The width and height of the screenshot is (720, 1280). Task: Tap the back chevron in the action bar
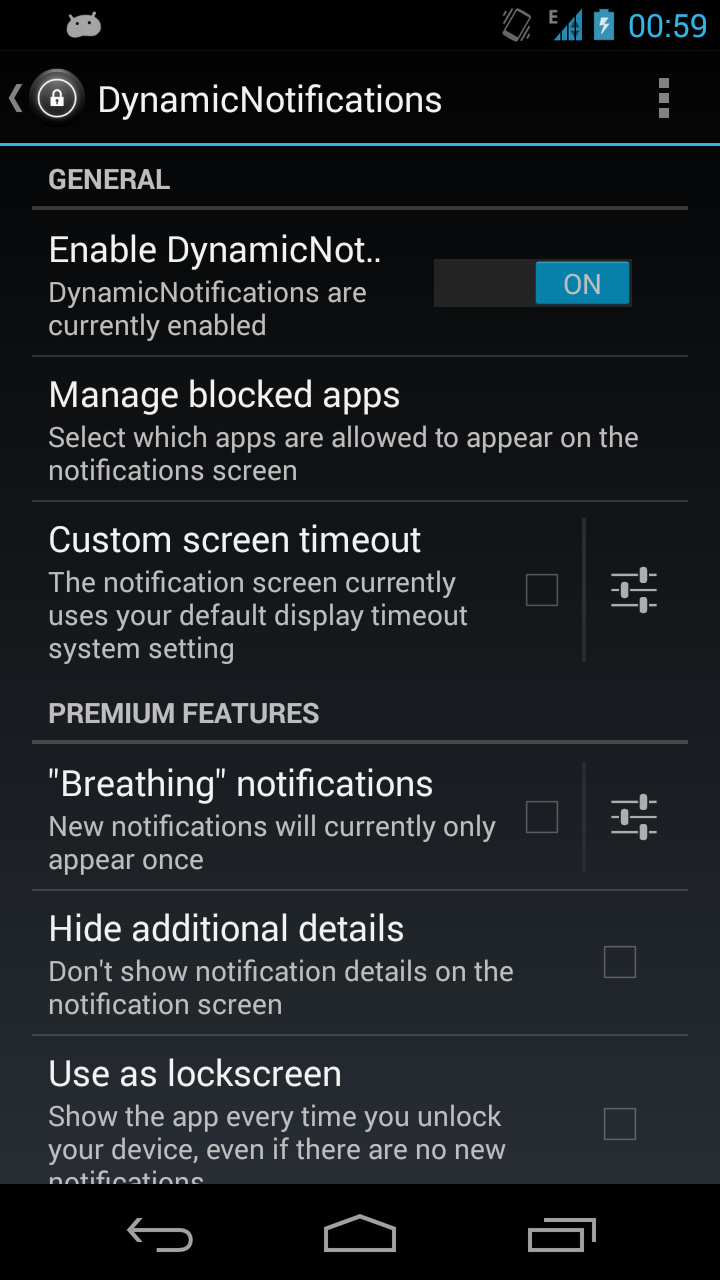tap(14, 98)
